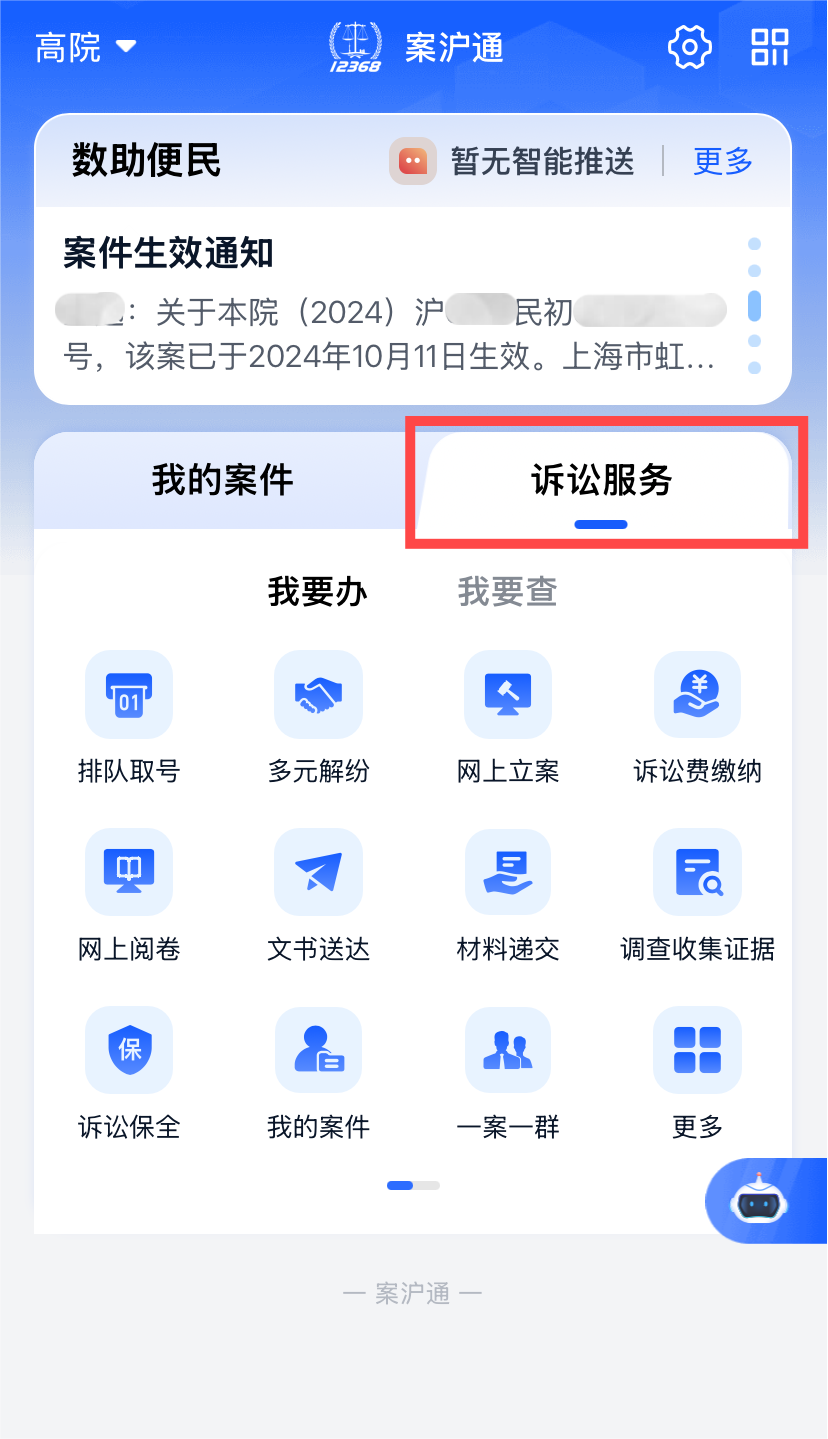828x1439 pixels.
Task: Switch to the 我的案件 tab
Action: pyautogui.click(x=222, y=481)
